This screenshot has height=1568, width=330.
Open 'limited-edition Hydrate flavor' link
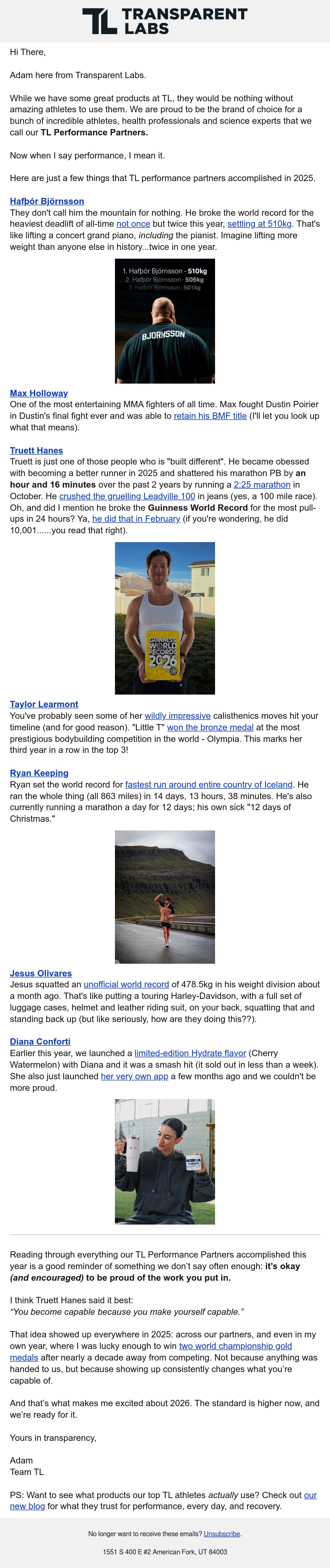click(x=190, y=1053)
